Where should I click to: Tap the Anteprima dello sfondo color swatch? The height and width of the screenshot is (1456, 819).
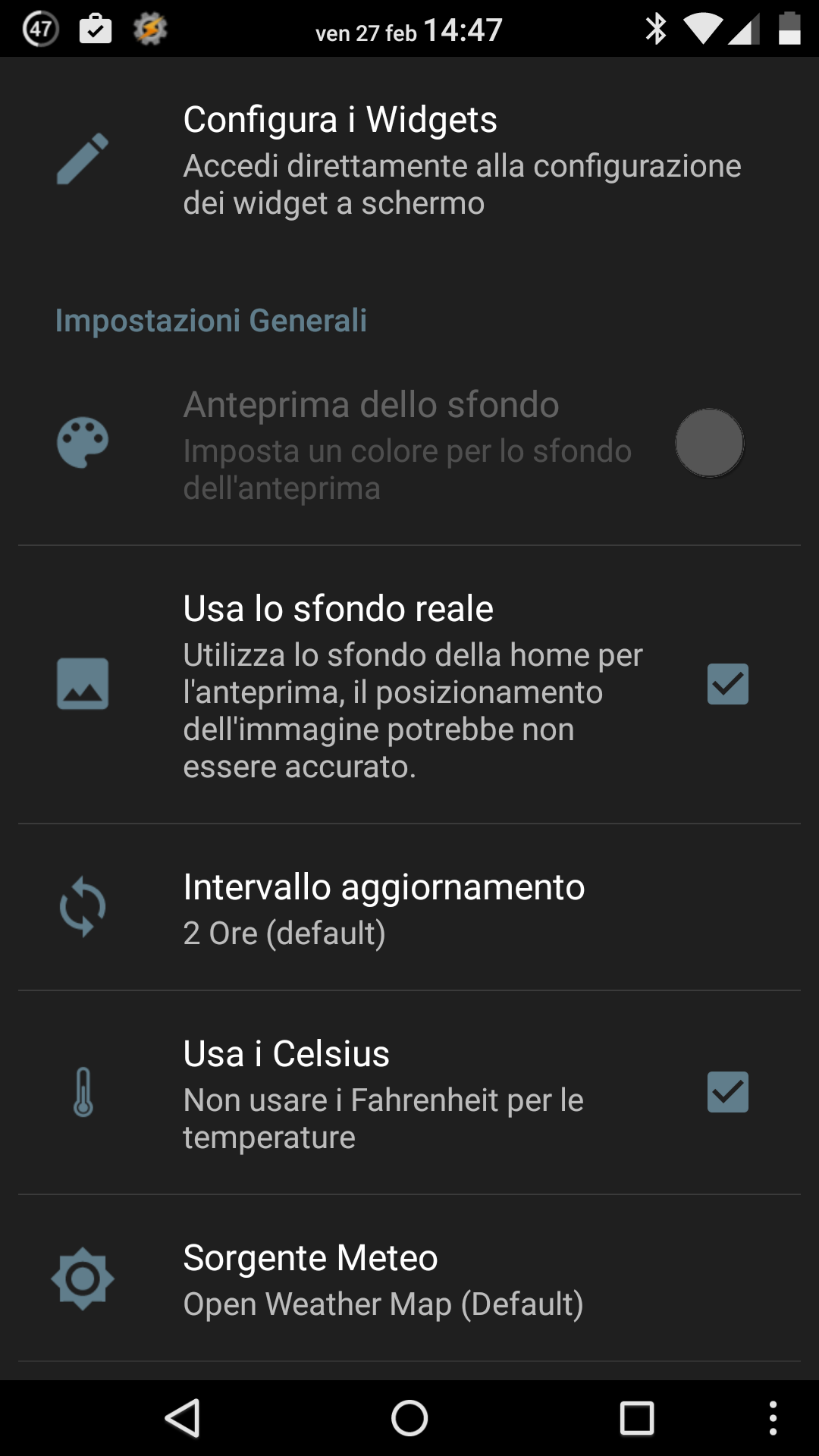710,443
